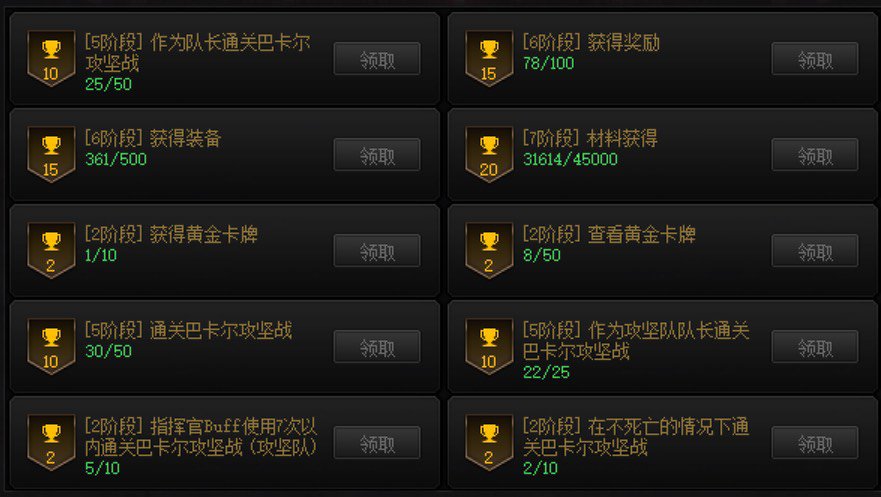The height and width of the screenshot is (497, 881).
Task: Tap 领取 on the 查看黄金卡牌 row
Action: tap(814, 251)
